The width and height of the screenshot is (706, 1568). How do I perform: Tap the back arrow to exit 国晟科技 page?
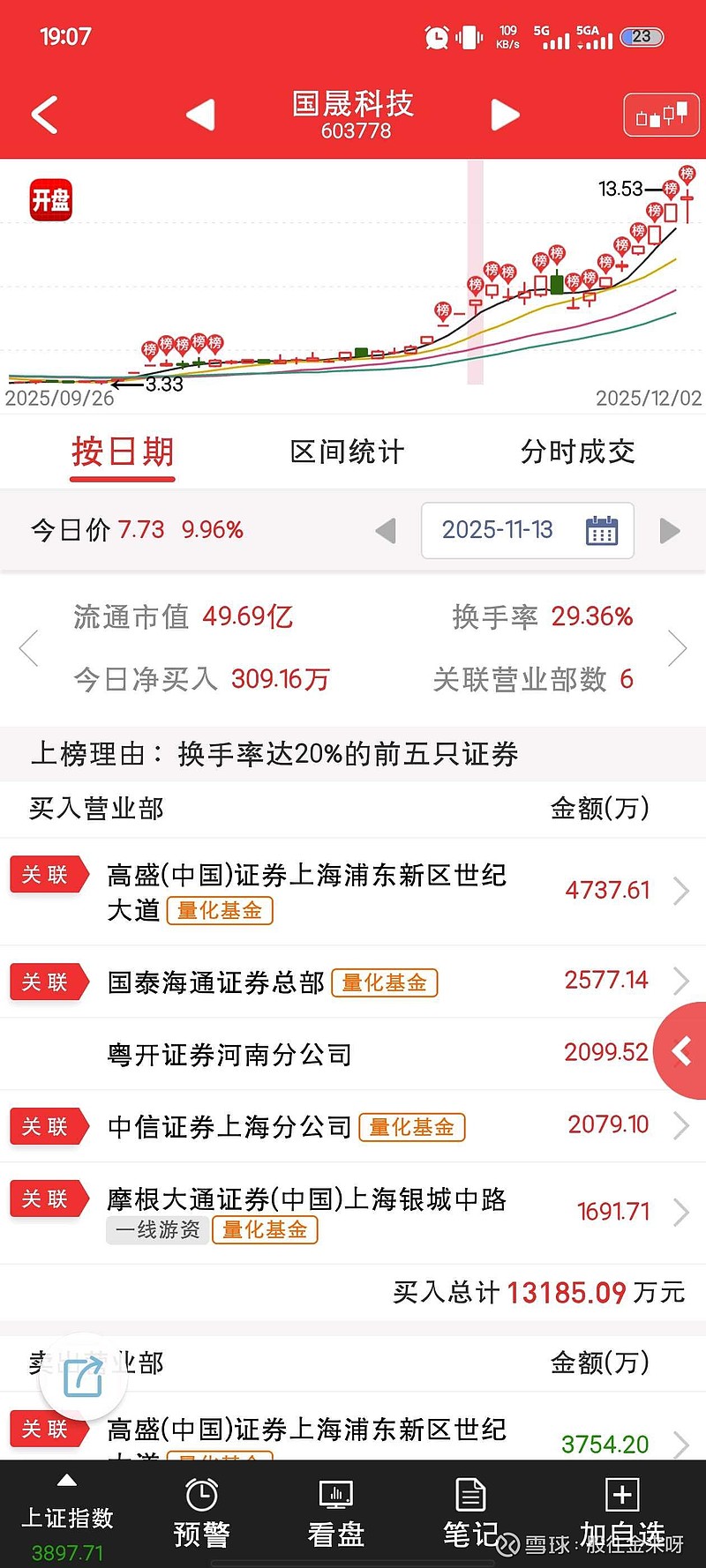(x=42, y=114)
